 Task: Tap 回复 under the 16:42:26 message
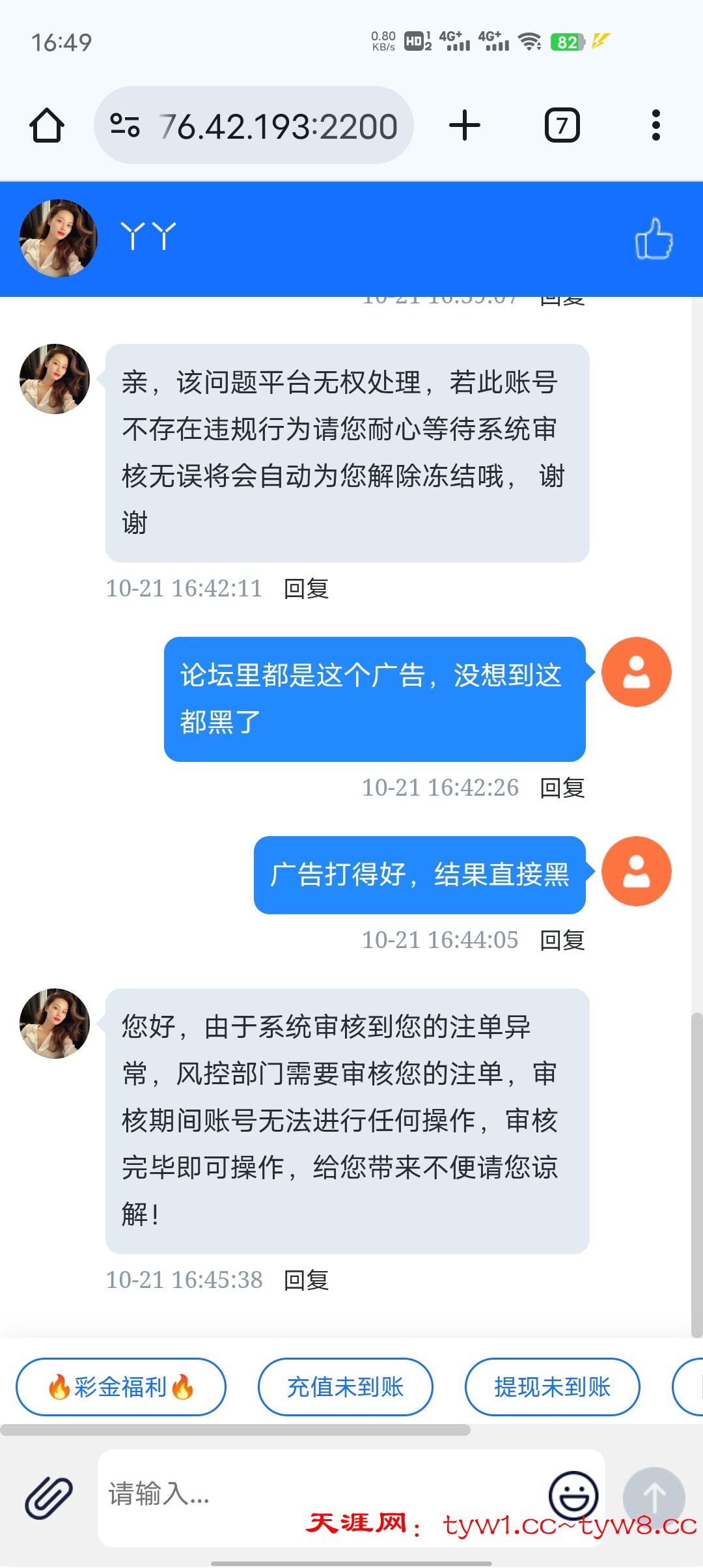pyautogui.click(x=562, y=788)
